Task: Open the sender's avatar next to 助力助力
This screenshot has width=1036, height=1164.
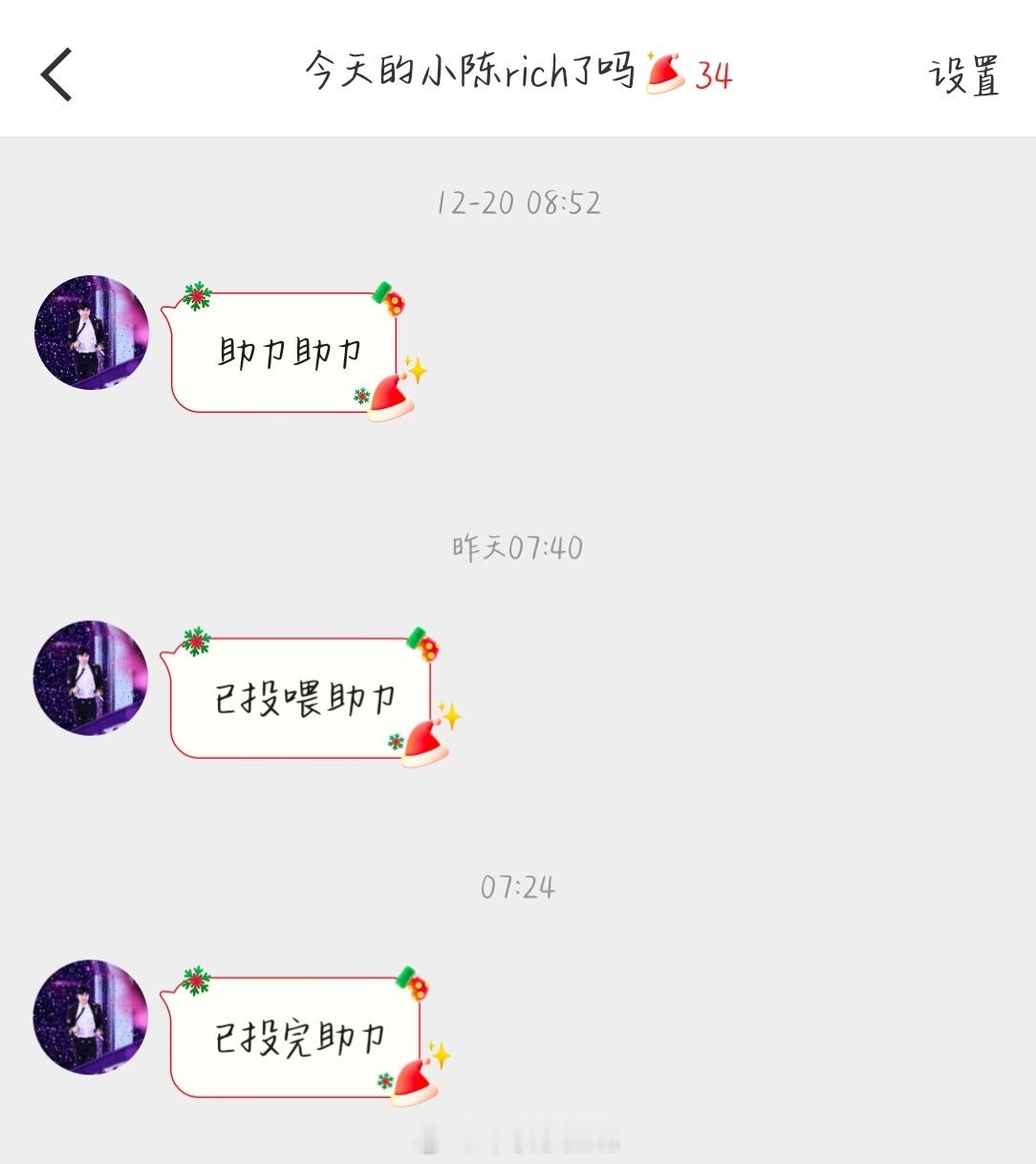Action: pyautogui.click(x=91, y=333)
